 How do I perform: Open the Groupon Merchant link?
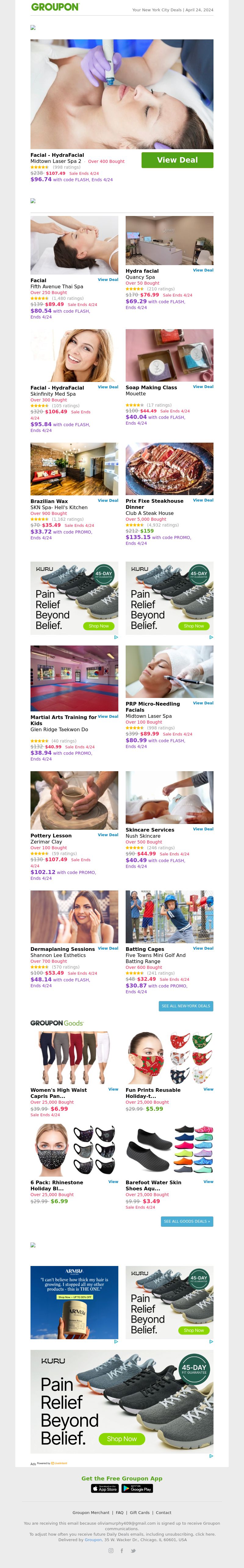91,1512
